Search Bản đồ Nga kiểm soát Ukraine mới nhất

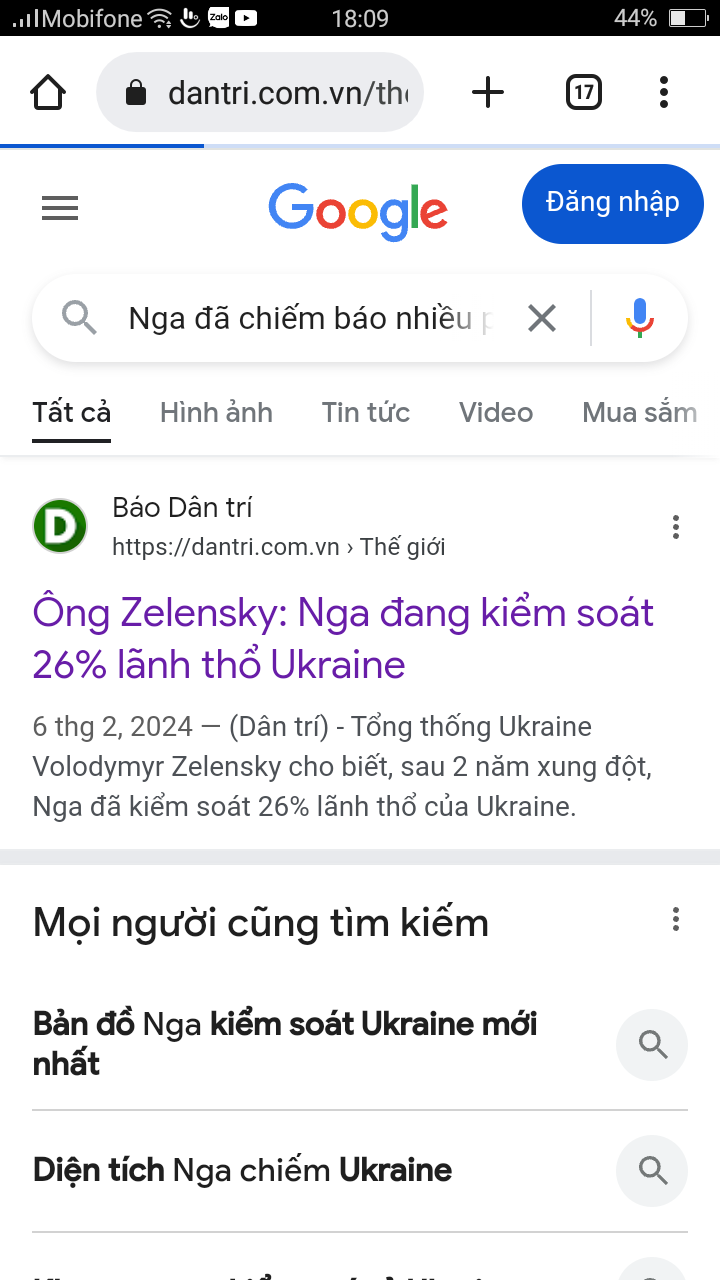(285, 1044)
